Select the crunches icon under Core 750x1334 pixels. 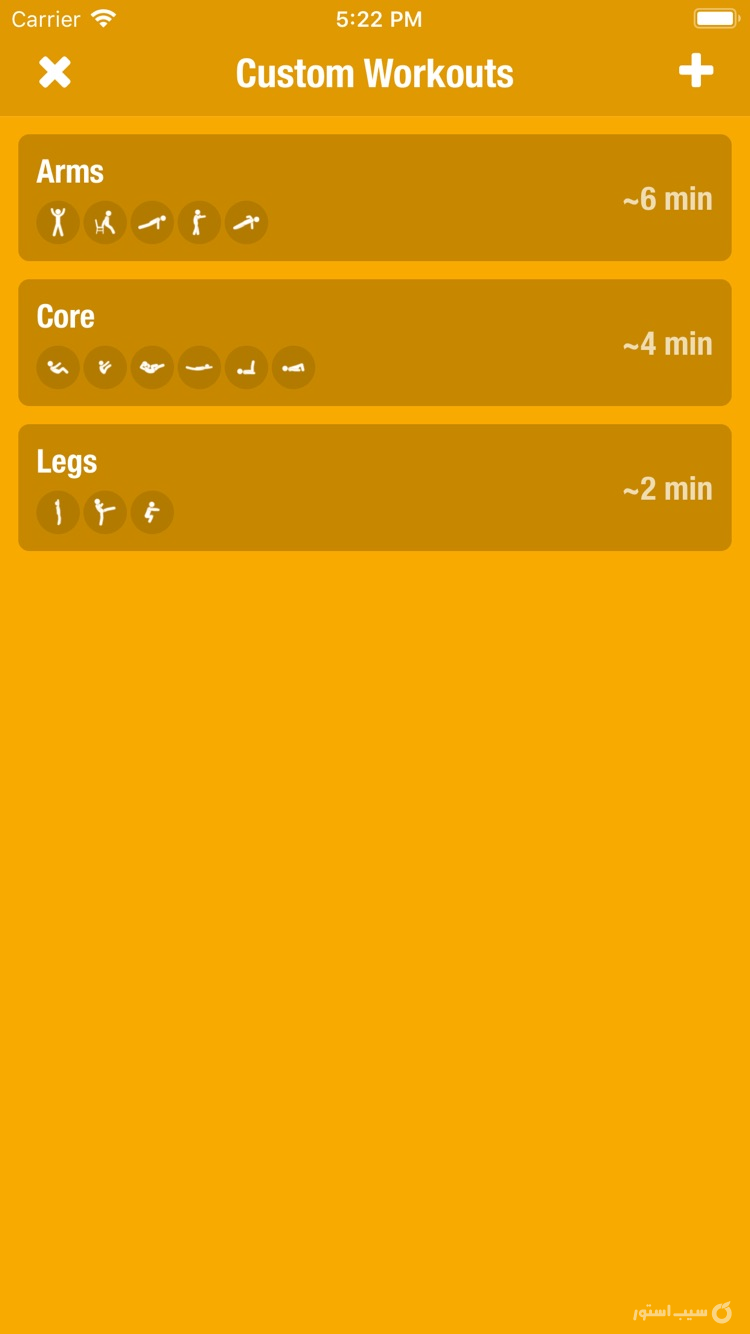click(x=57, y=367)
